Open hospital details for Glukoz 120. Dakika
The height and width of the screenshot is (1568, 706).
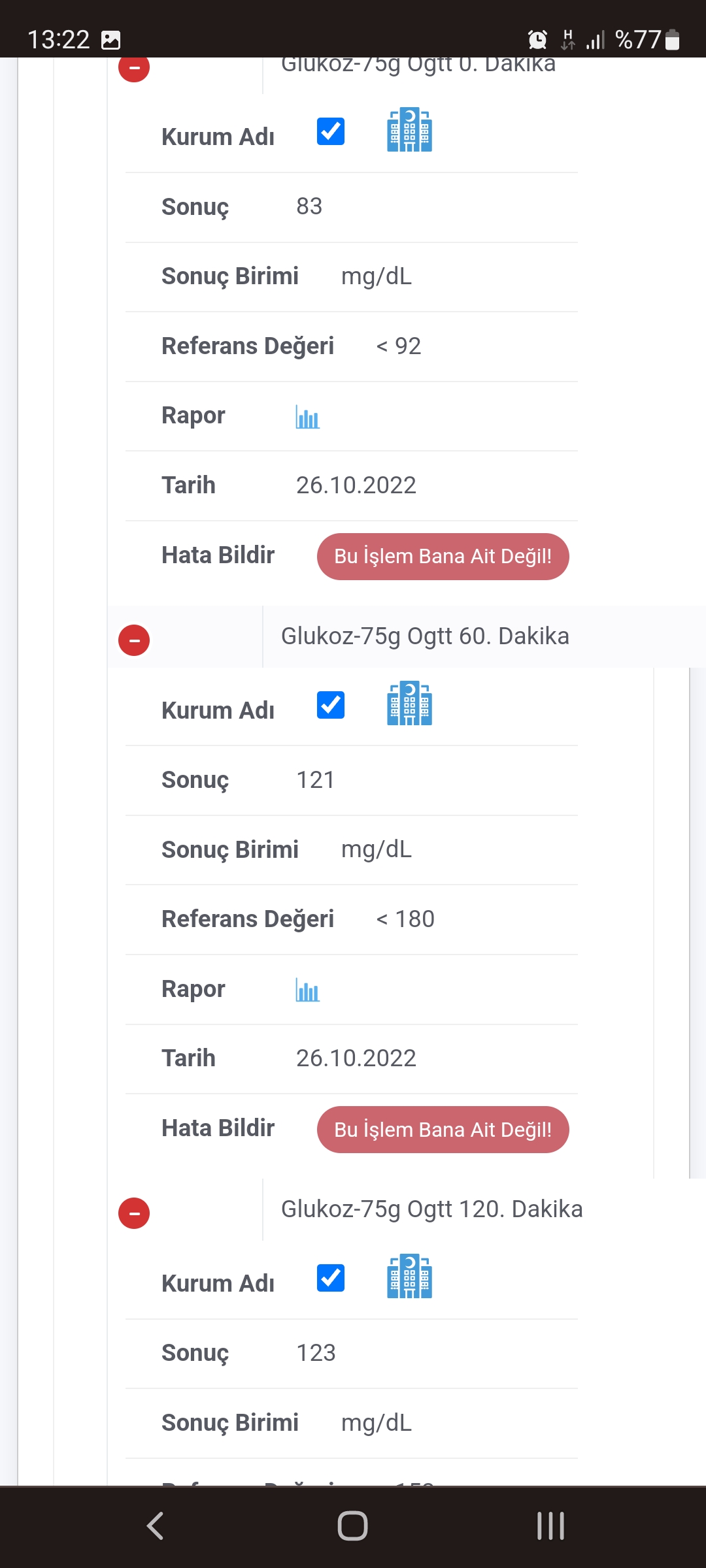(x=409, y=1278)
